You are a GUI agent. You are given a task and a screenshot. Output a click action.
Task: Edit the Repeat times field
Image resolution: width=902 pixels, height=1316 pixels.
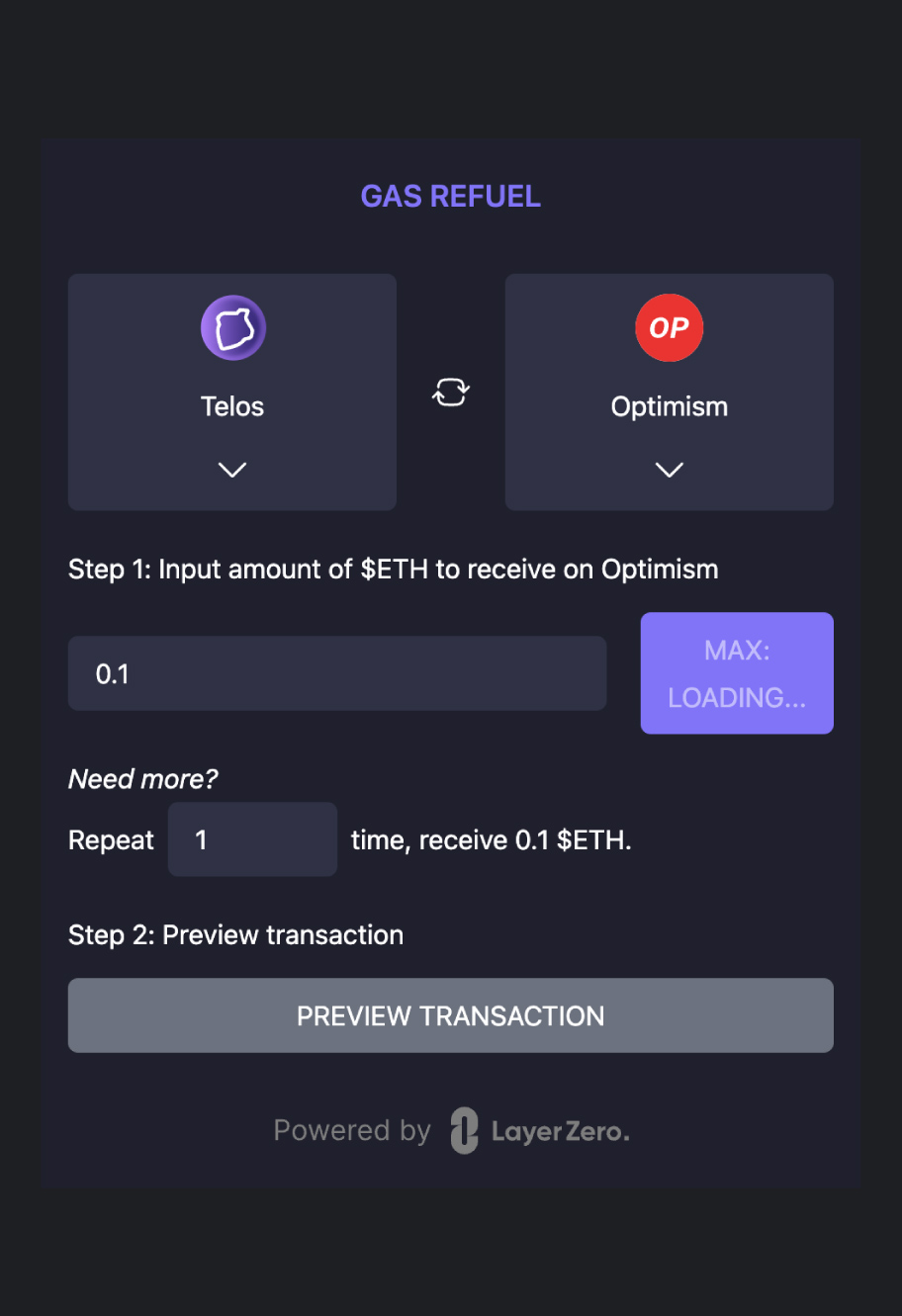pyautogui.click(x=252, y=839)
